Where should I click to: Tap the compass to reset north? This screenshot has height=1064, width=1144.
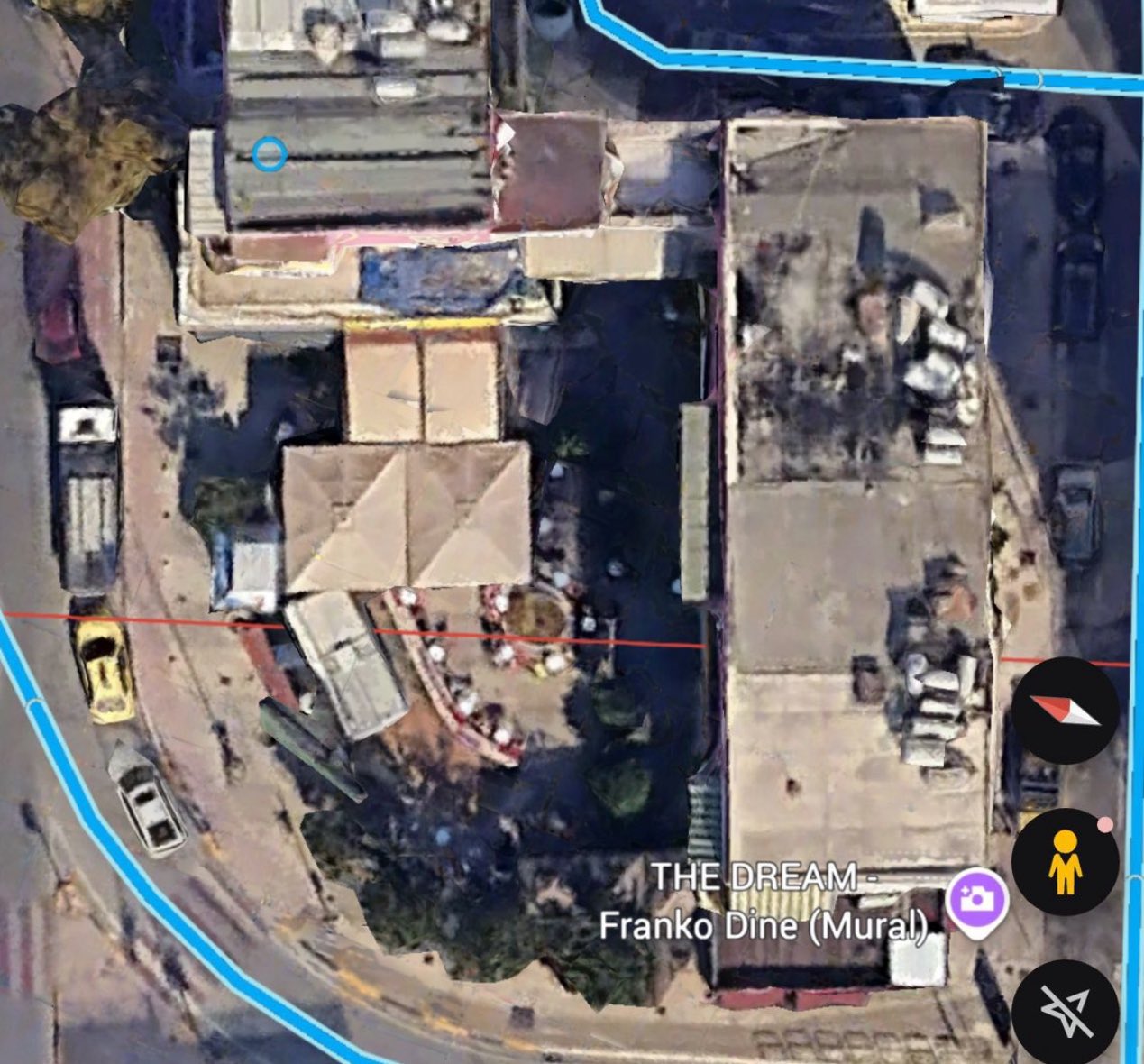point(1066,711)
